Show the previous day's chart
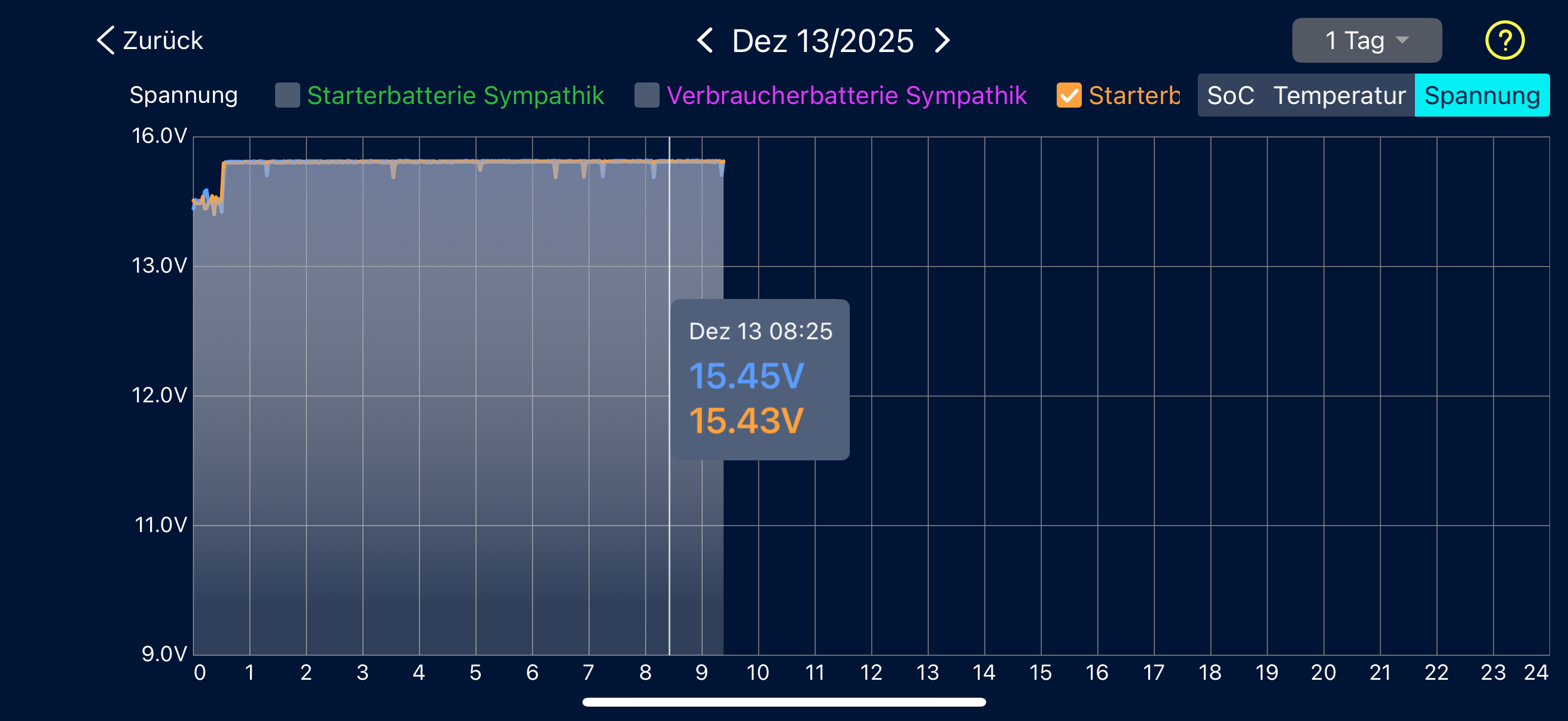The width and height of the screenshot is (1568, 721). [704, 41]
